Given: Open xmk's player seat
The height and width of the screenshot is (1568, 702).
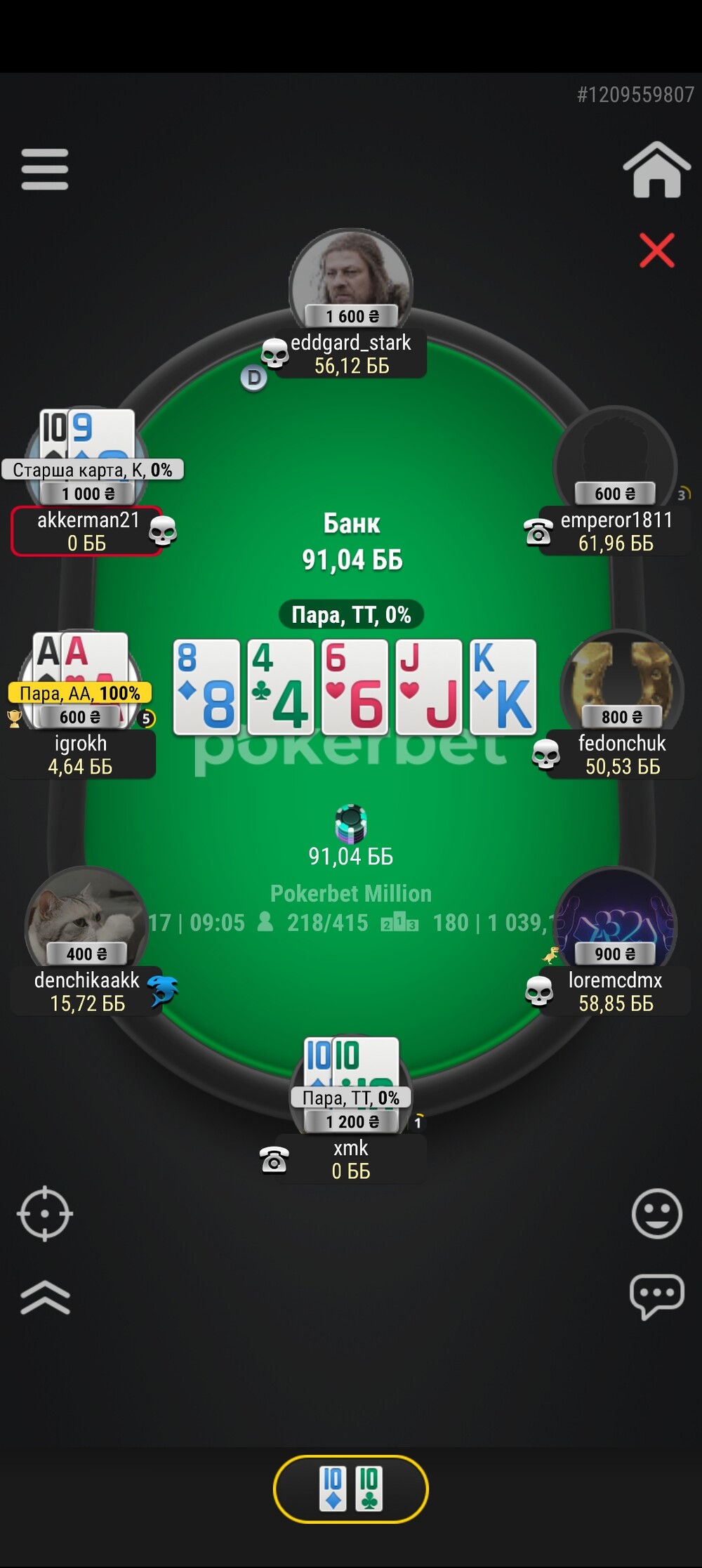Looking at the screenshot, I should click(x=350, y=1159).
